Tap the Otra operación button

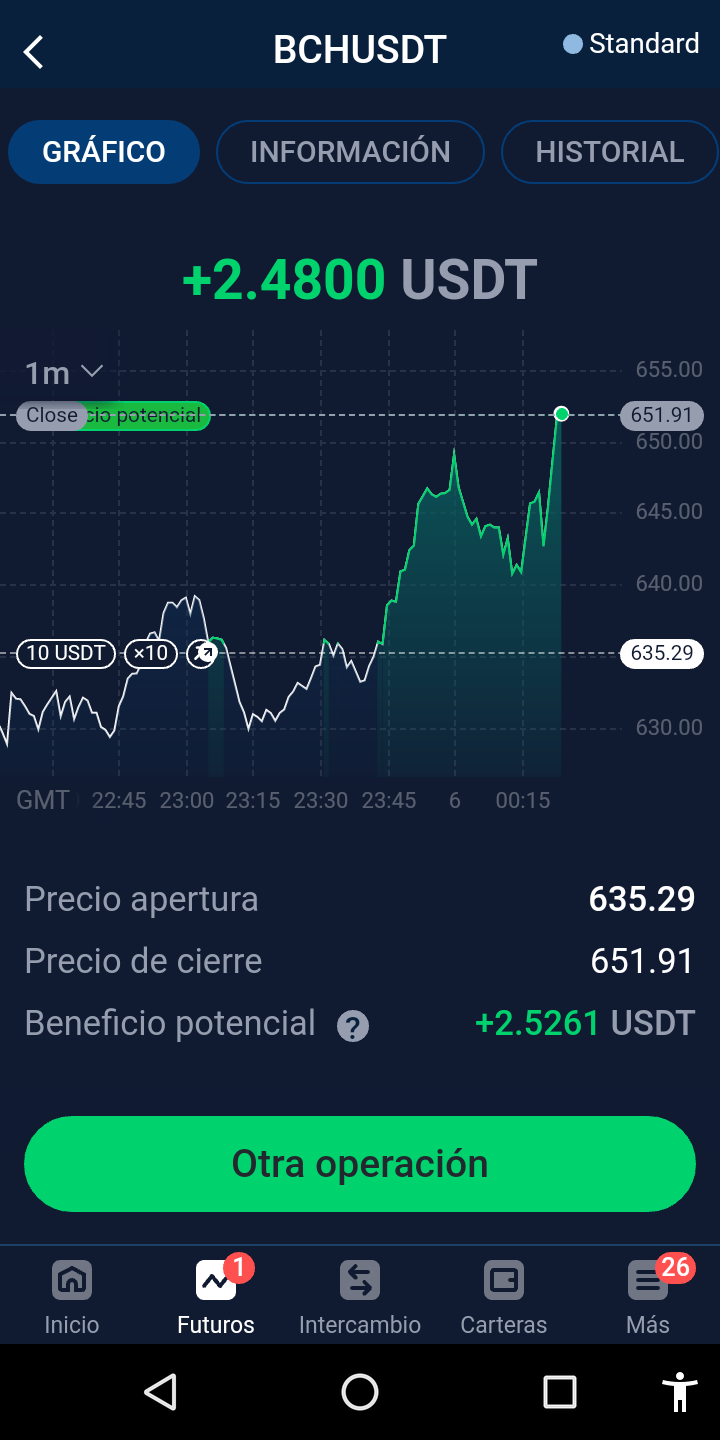[360, 1164]
